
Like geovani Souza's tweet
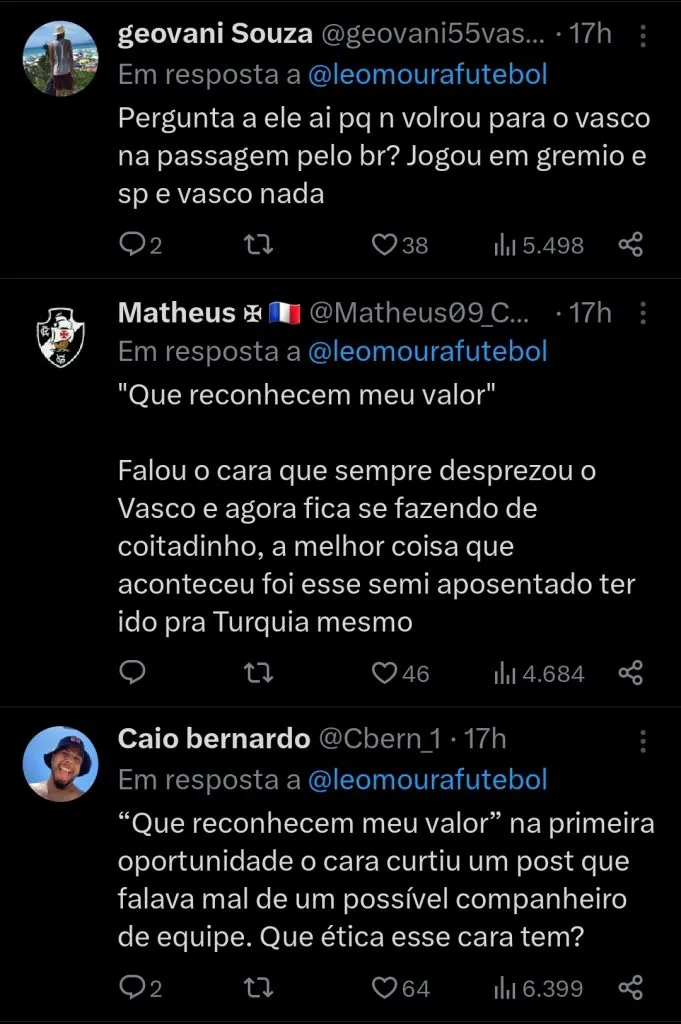coord(385,245)
